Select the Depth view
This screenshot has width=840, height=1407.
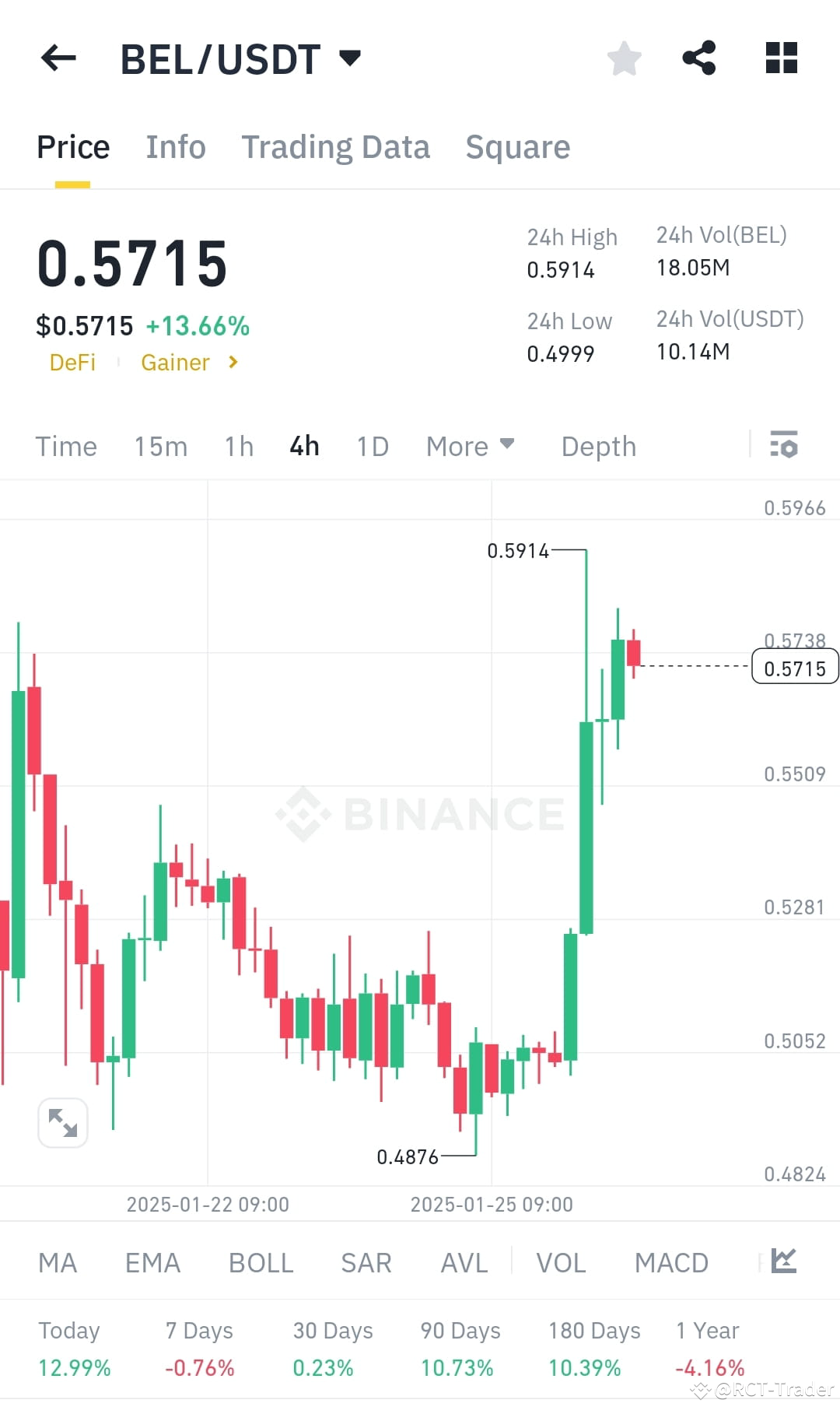tap(597, 446)
